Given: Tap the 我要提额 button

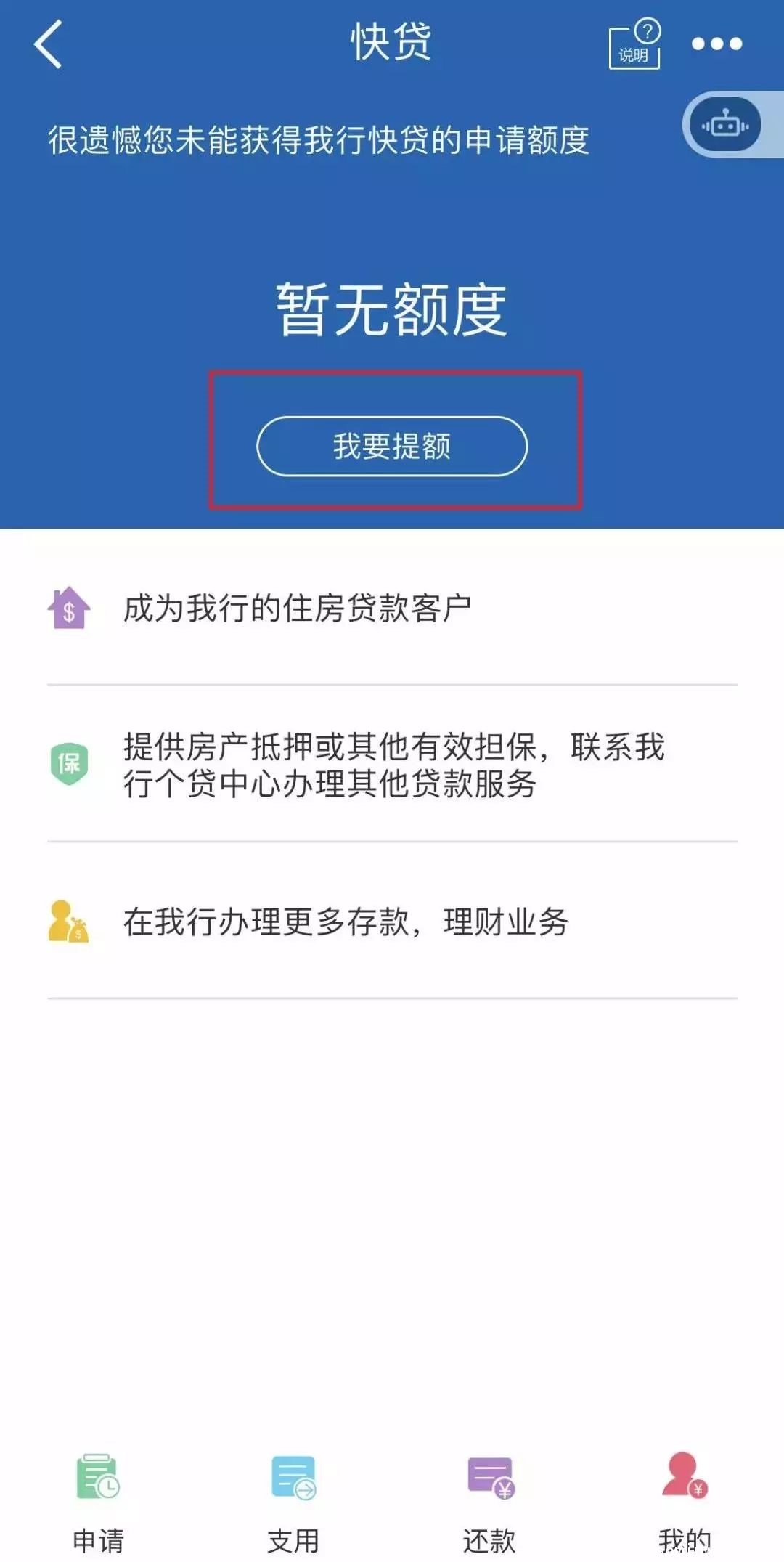Looking at the screenshot, I should click(392, 446).
